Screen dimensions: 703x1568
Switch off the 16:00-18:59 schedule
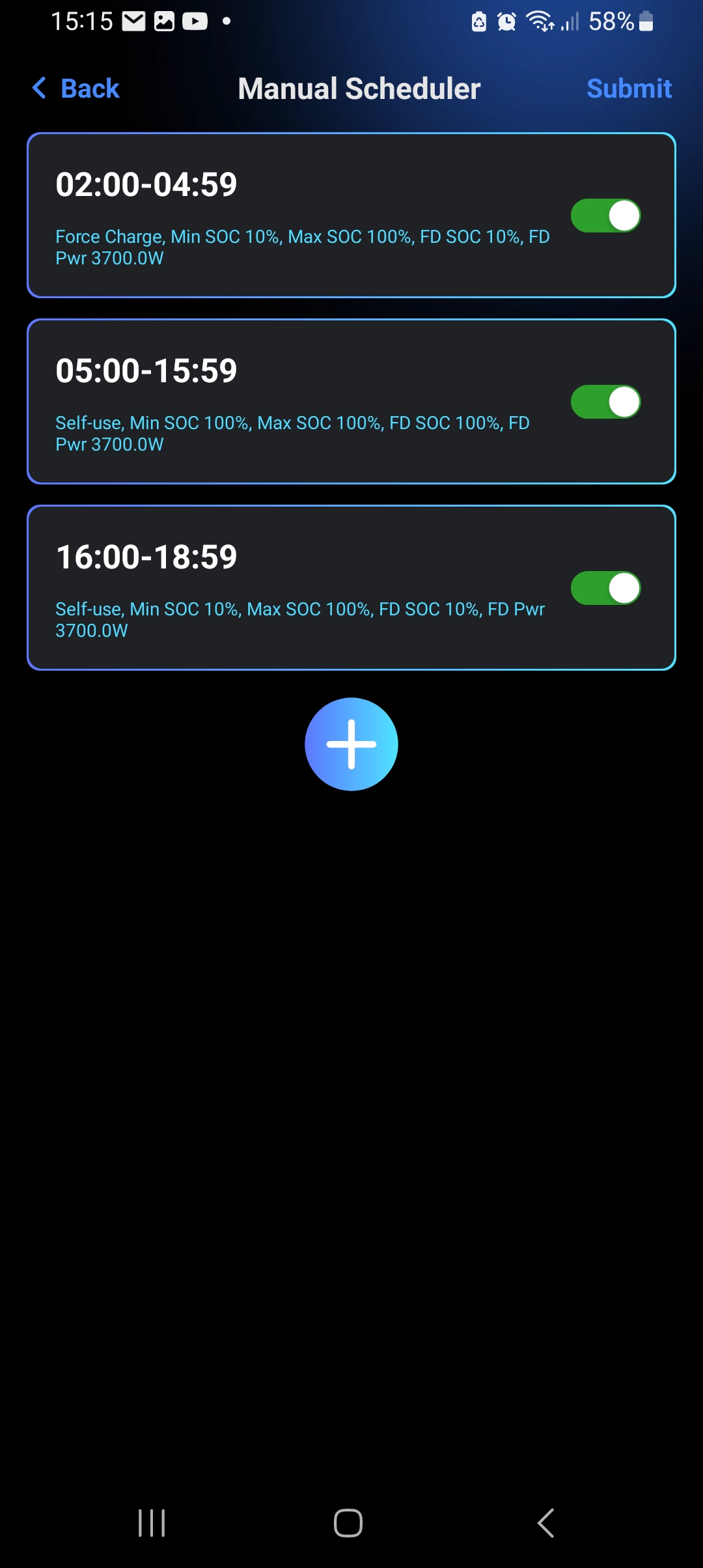(x=605, y=588)
